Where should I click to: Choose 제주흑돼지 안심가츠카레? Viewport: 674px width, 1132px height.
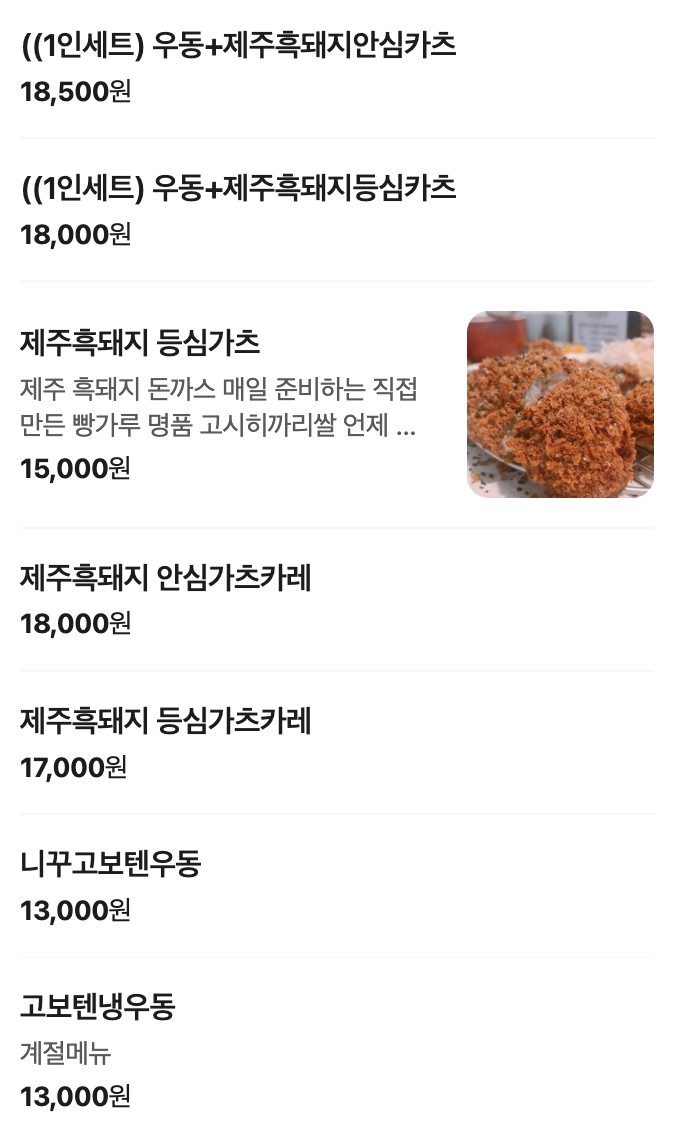pos(166,578)
